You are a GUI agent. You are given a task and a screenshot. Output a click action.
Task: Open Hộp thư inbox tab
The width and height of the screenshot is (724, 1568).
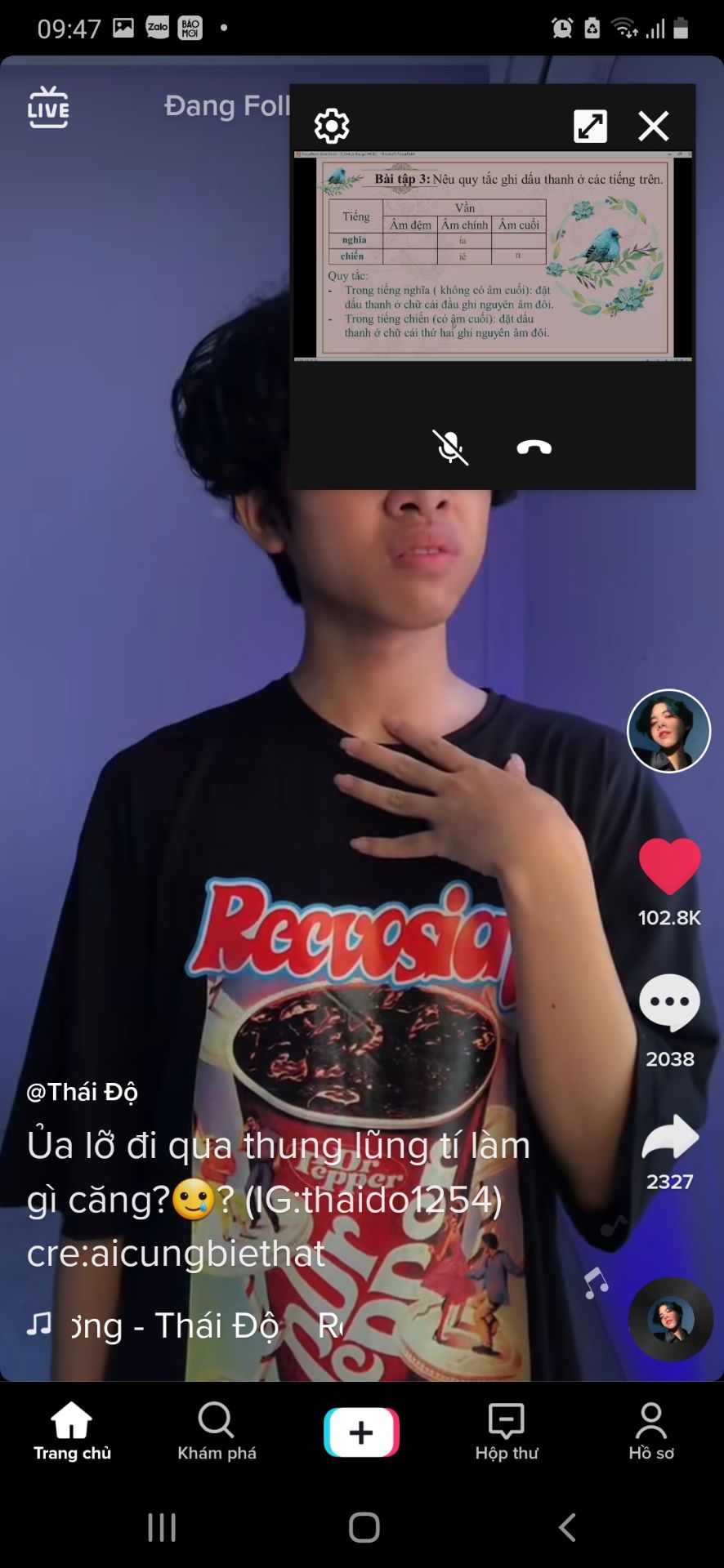tap(507, 1431)
